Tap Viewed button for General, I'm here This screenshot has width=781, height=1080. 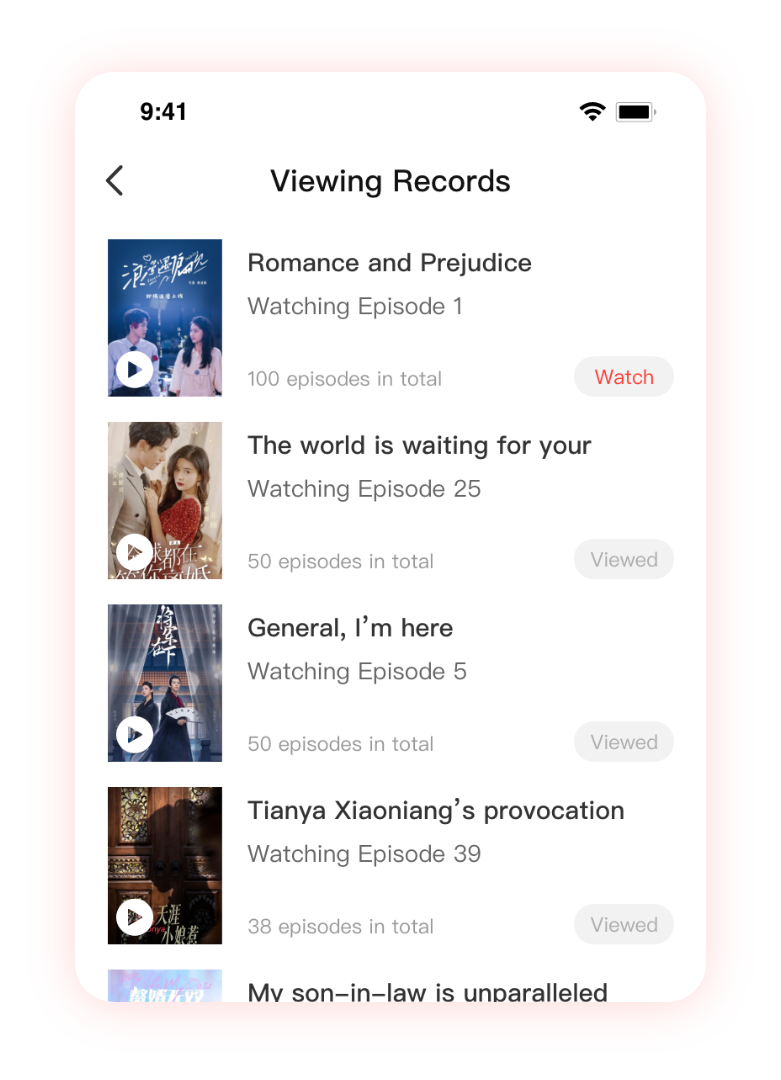(623, 743)
